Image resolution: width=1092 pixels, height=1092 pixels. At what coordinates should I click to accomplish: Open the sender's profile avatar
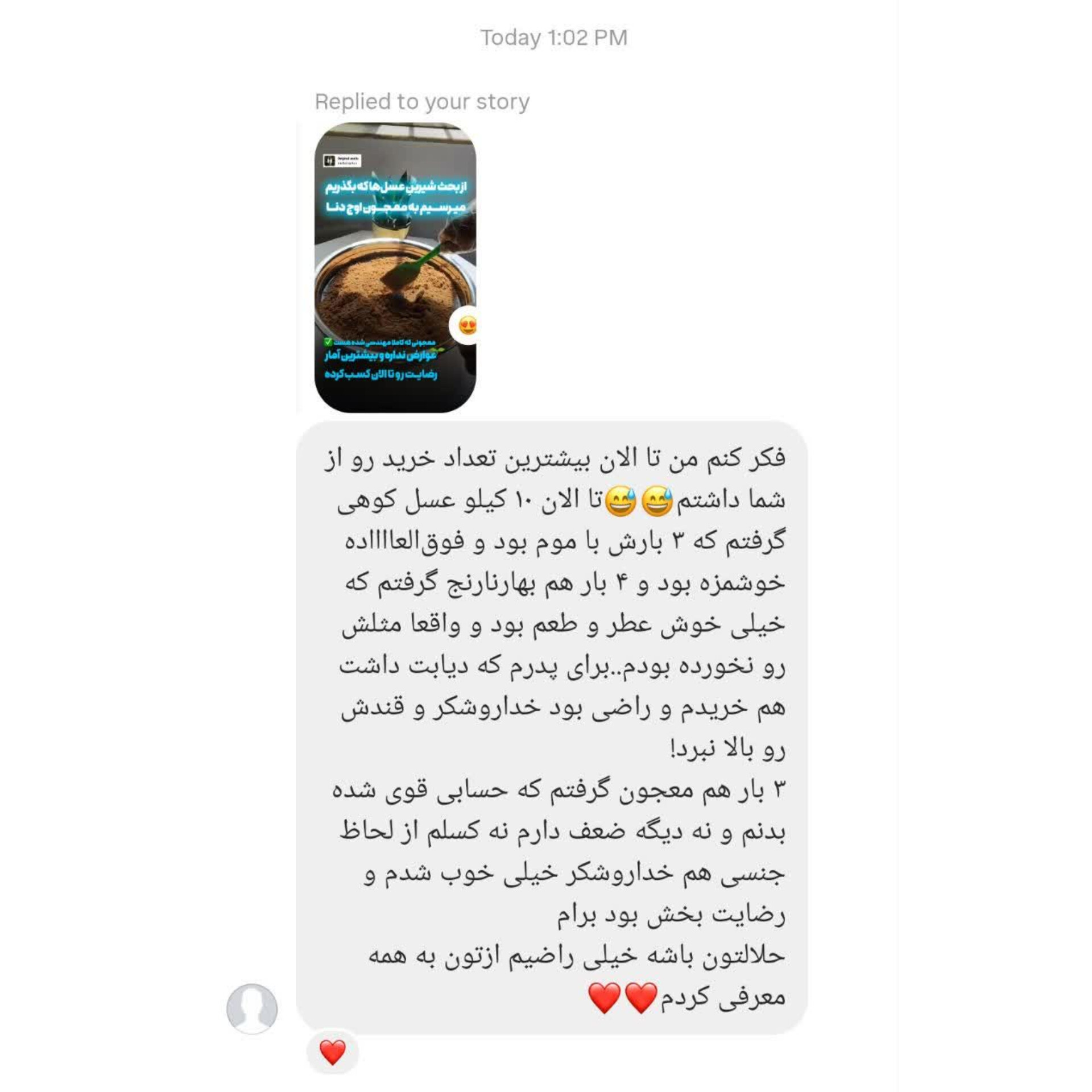pos(252,1008)
